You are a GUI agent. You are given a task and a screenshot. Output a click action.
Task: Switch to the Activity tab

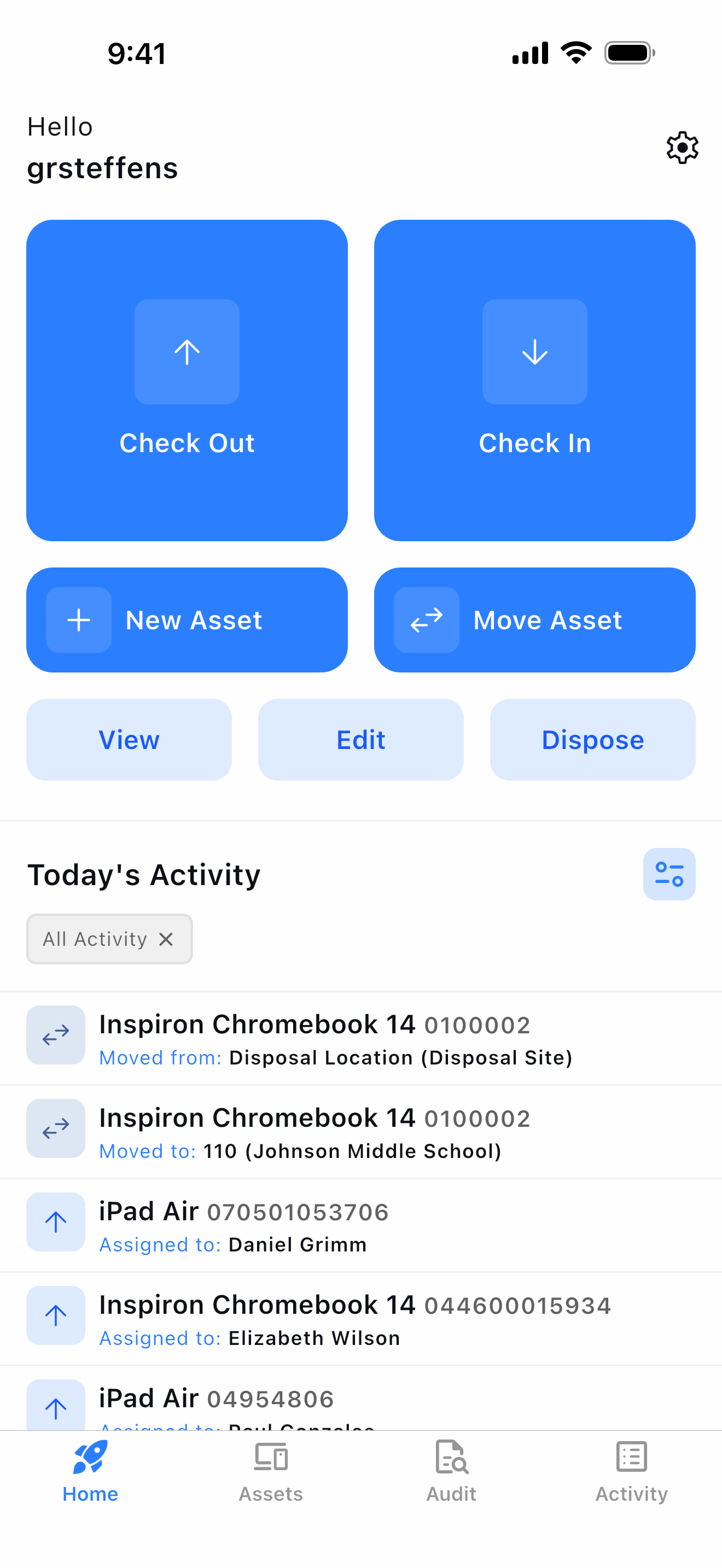point(631,1472)
